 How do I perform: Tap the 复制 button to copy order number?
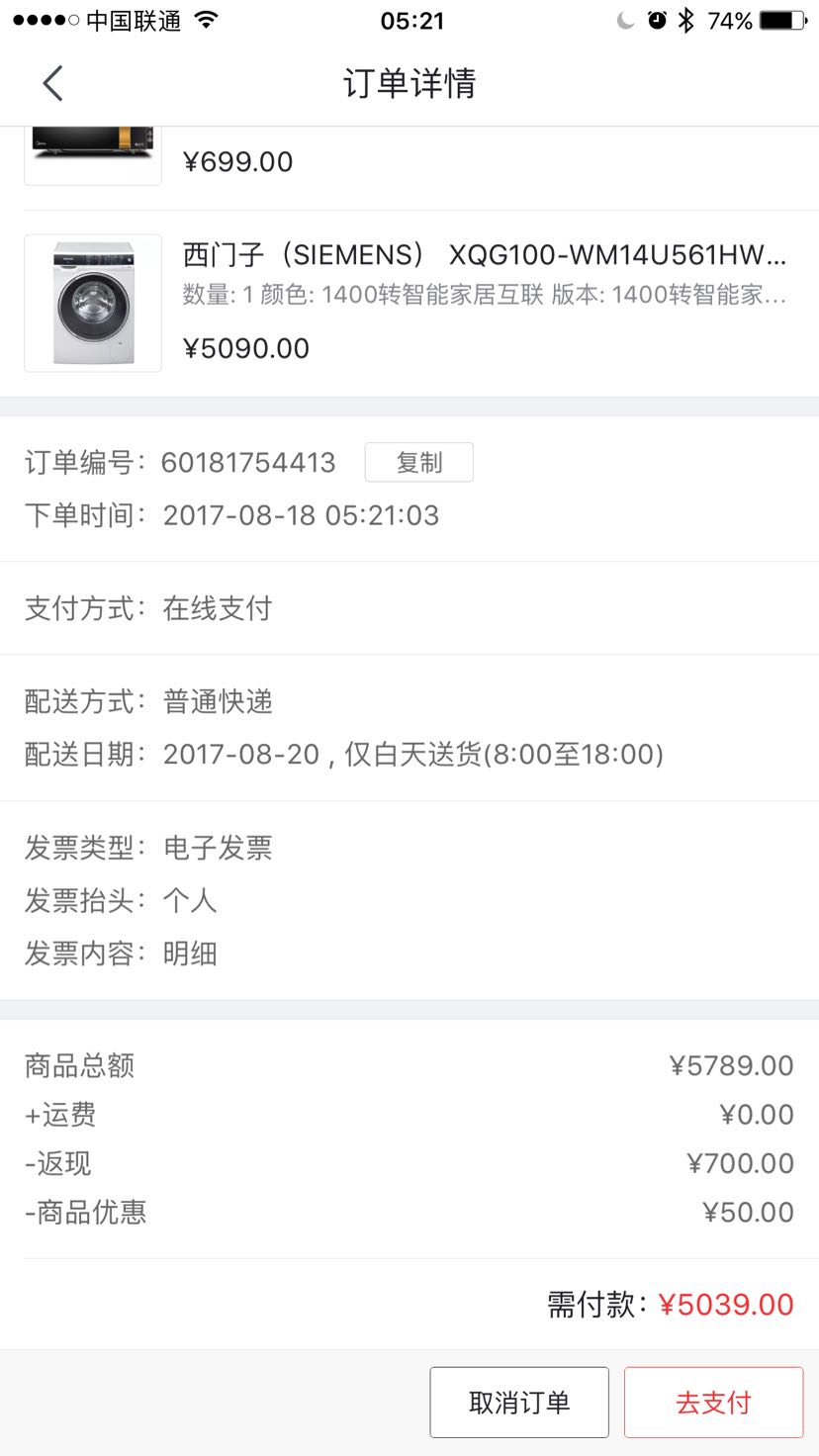coord(418,462)
